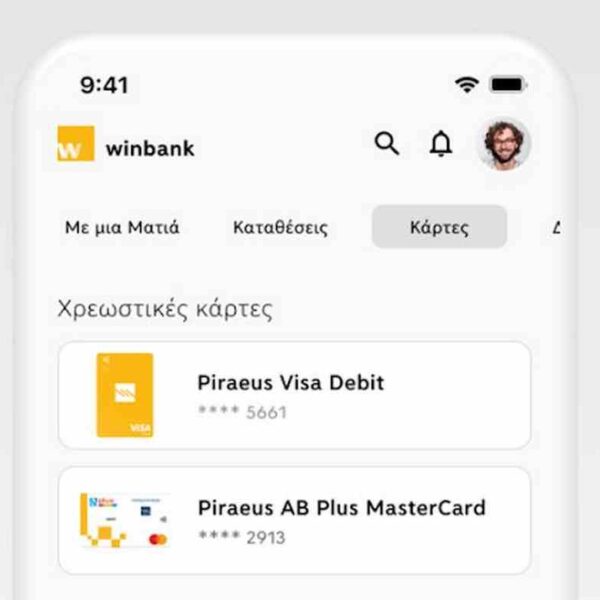Select the Κάρτες tab
This screenshot has height=600, width=600.
(439, 227)
